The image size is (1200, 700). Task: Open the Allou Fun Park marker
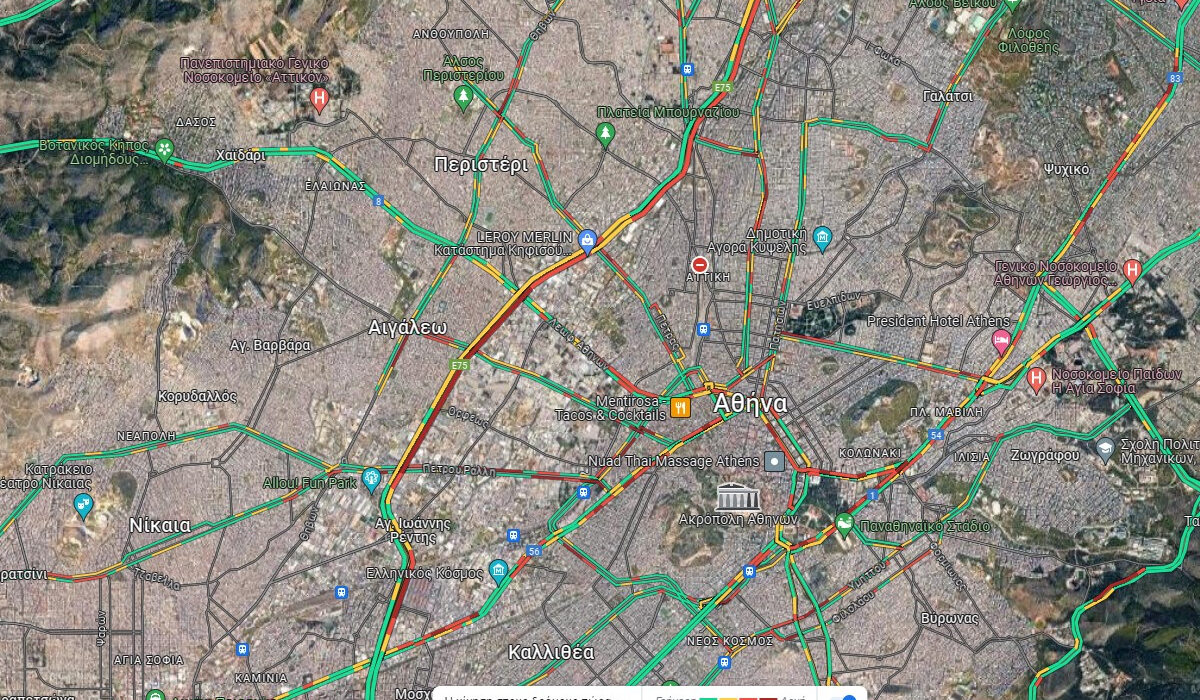pos(372,479)
